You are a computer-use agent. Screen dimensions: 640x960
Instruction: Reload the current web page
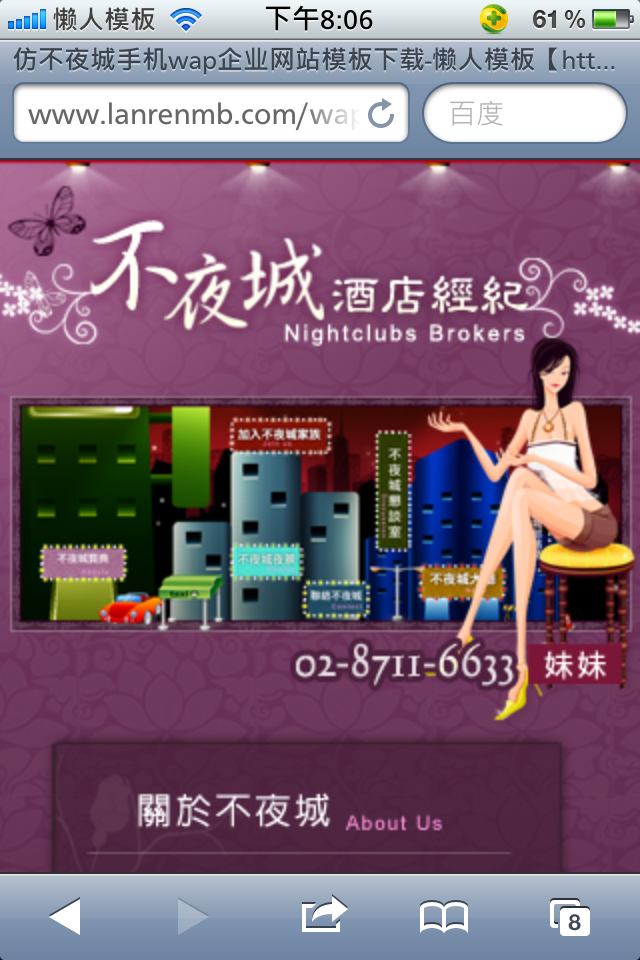[381, 114]
